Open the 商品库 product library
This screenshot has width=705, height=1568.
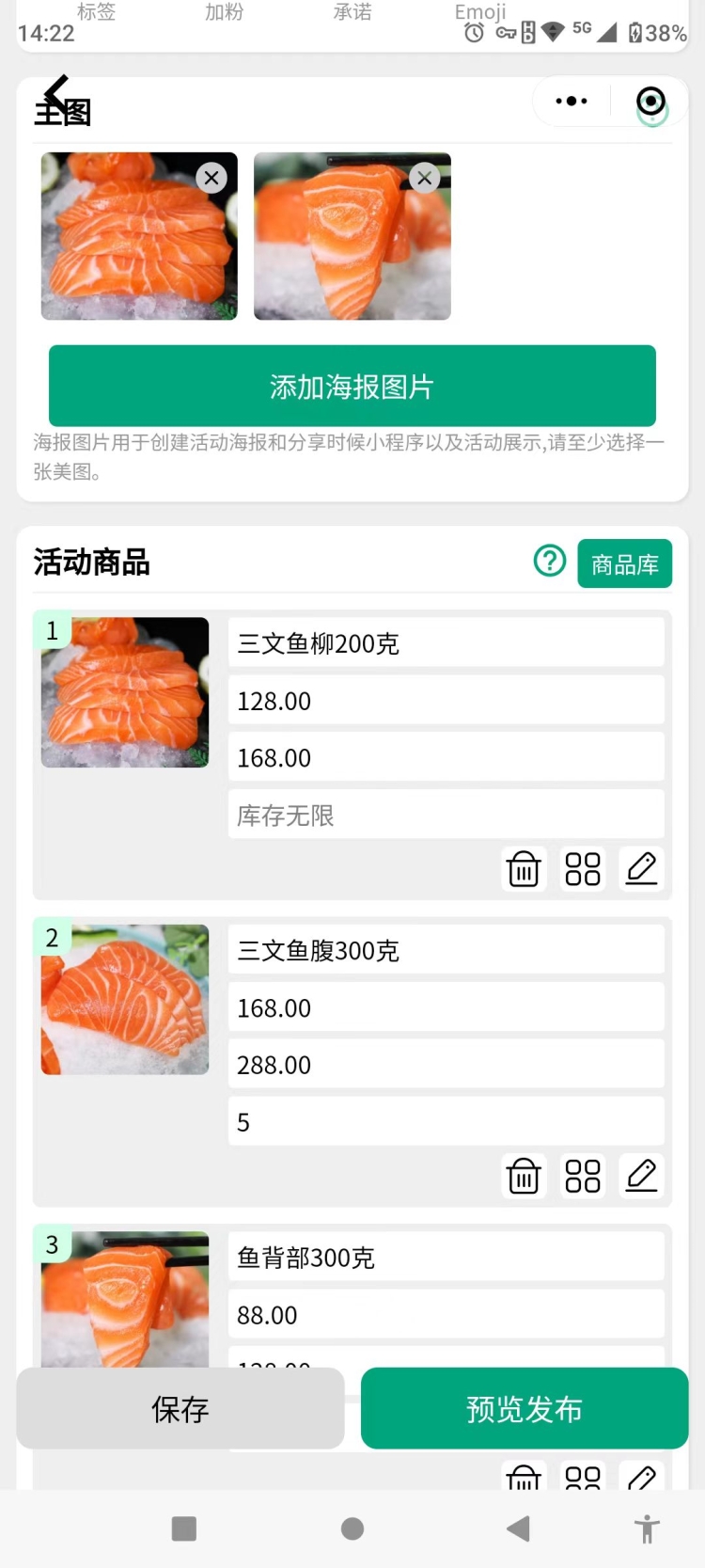point(624,563)
